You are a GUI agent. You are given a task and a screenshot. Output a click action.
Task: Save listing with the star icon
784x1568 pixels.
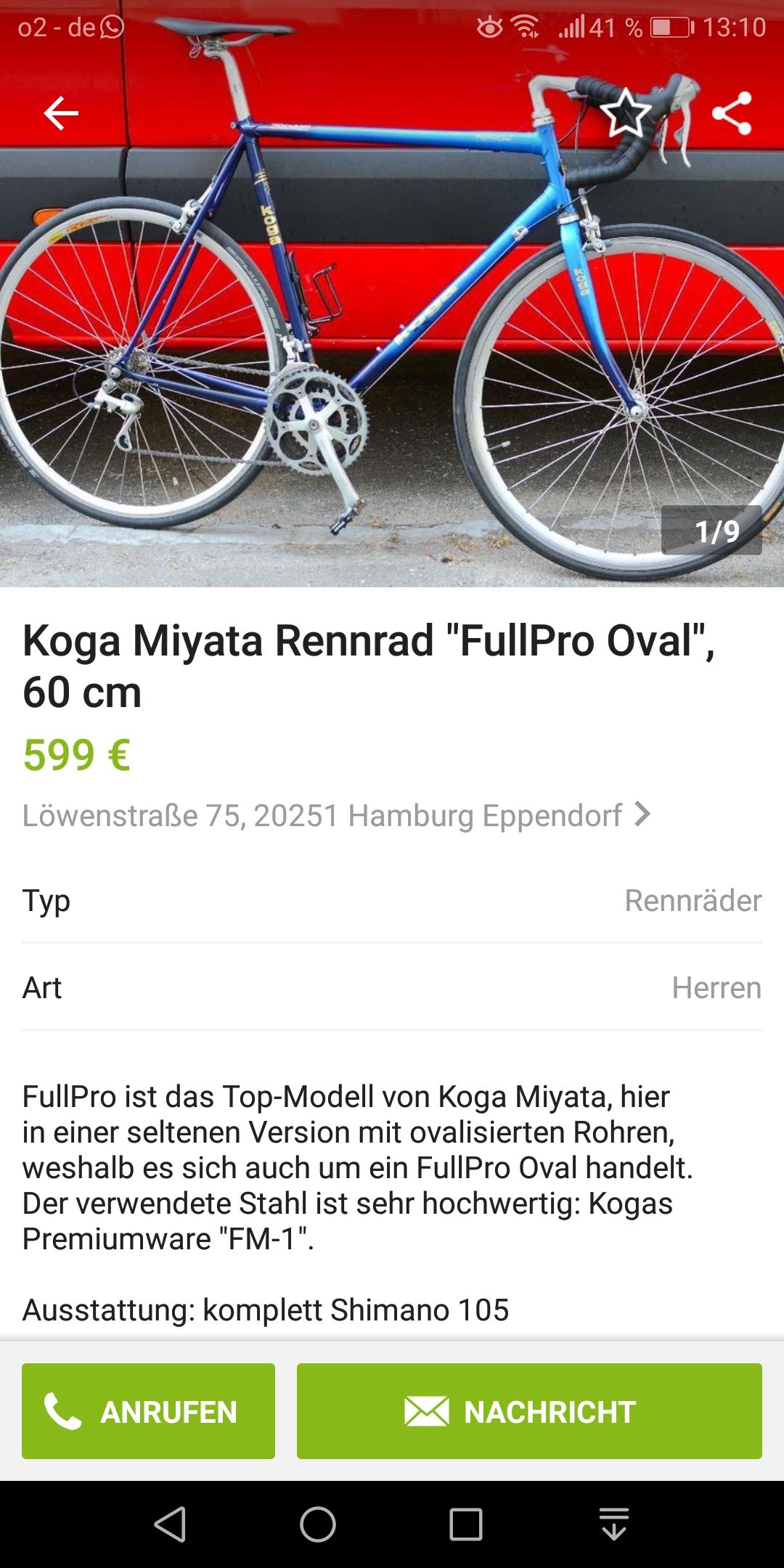pos(625,113)
